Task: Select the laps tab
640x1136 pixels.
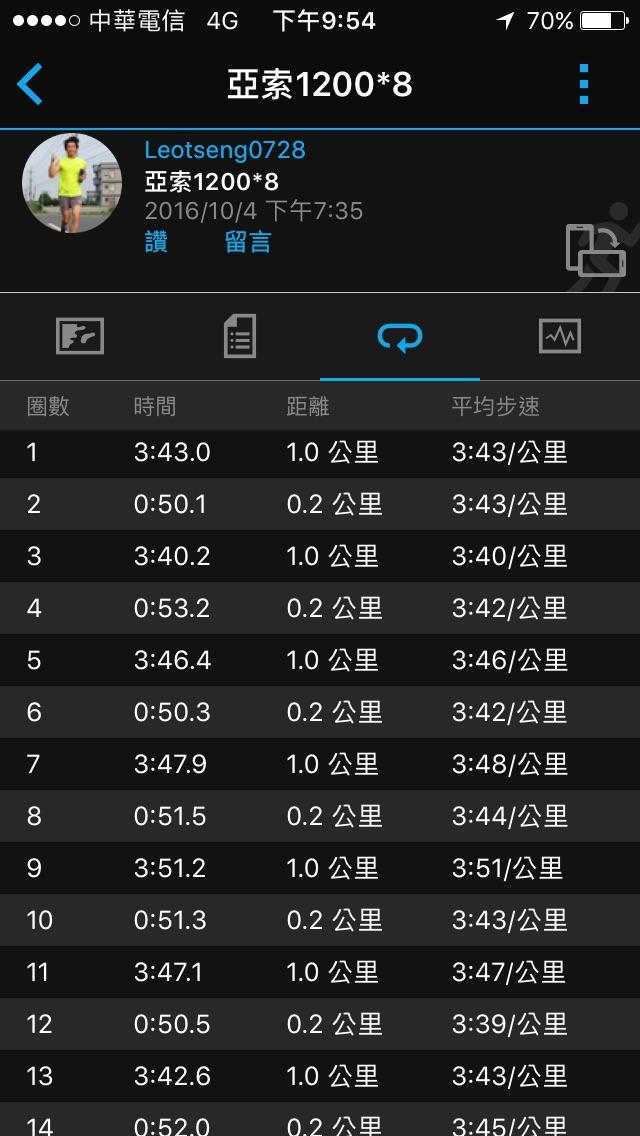Action: tap(400, 337)
